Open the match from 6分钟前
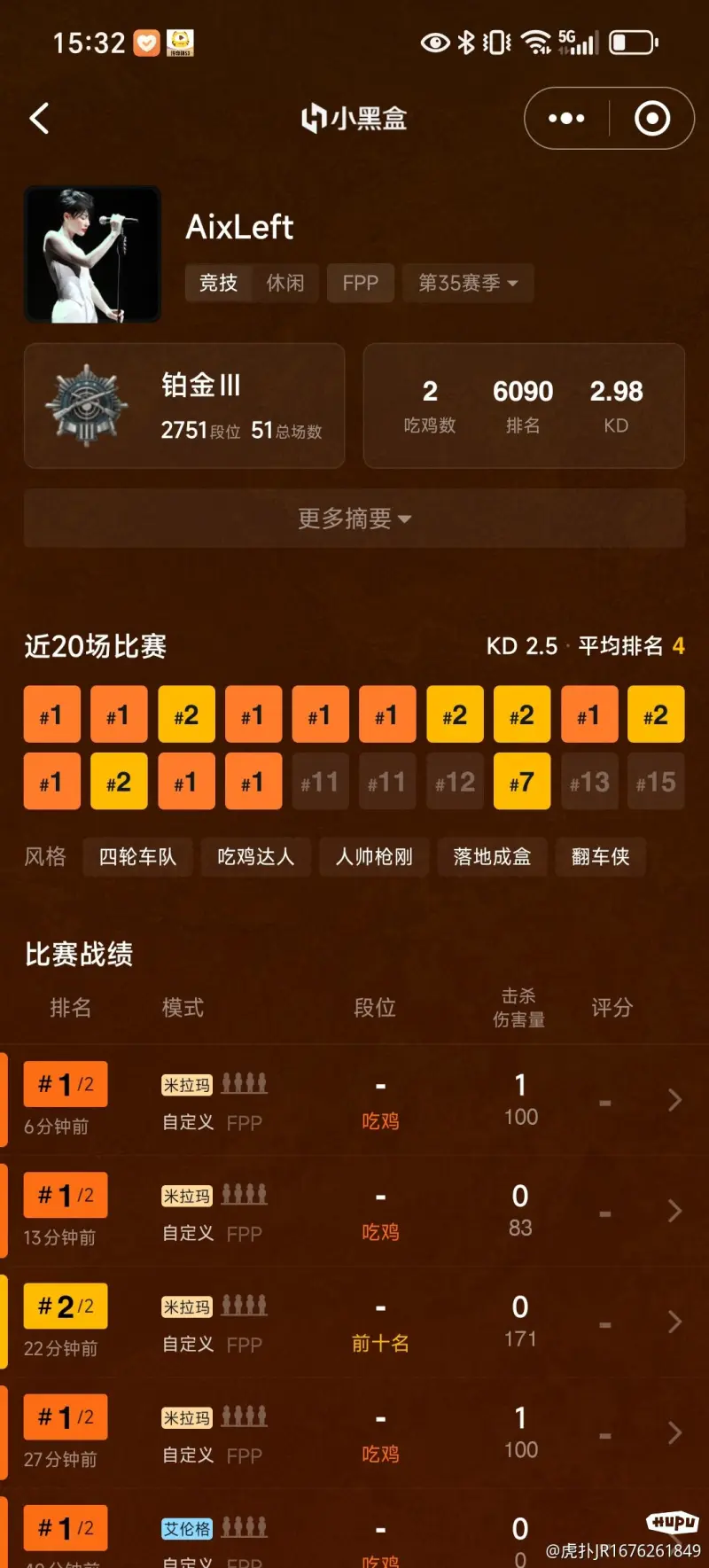The height and width of the screenshot is (1568, 709). [x=354, y=1101]
